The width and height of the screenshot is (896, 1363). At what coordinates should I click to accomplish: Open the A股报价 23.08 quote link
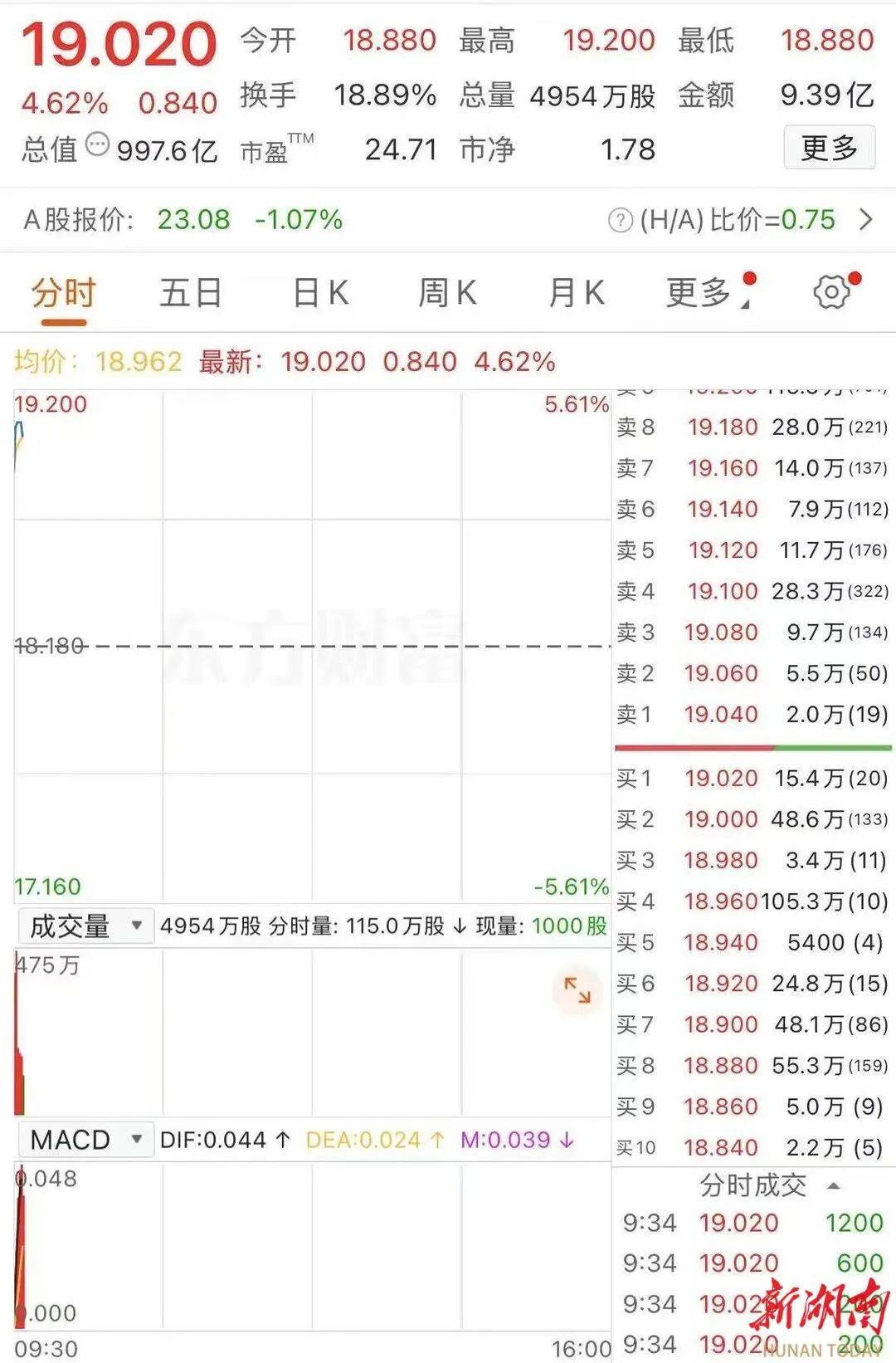(192, 218)
